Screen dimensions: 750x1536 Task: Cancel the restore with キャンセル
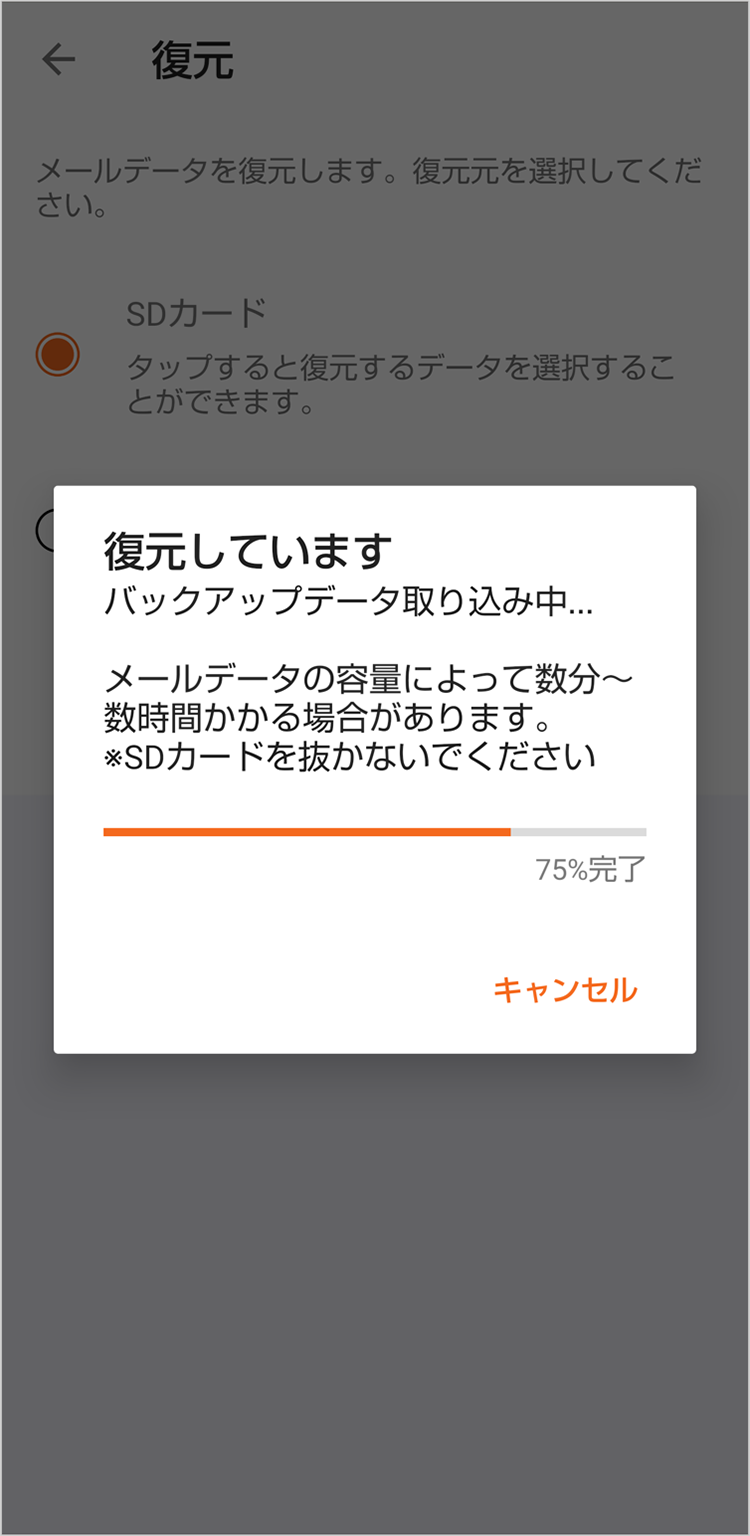[x=565, y=990]
